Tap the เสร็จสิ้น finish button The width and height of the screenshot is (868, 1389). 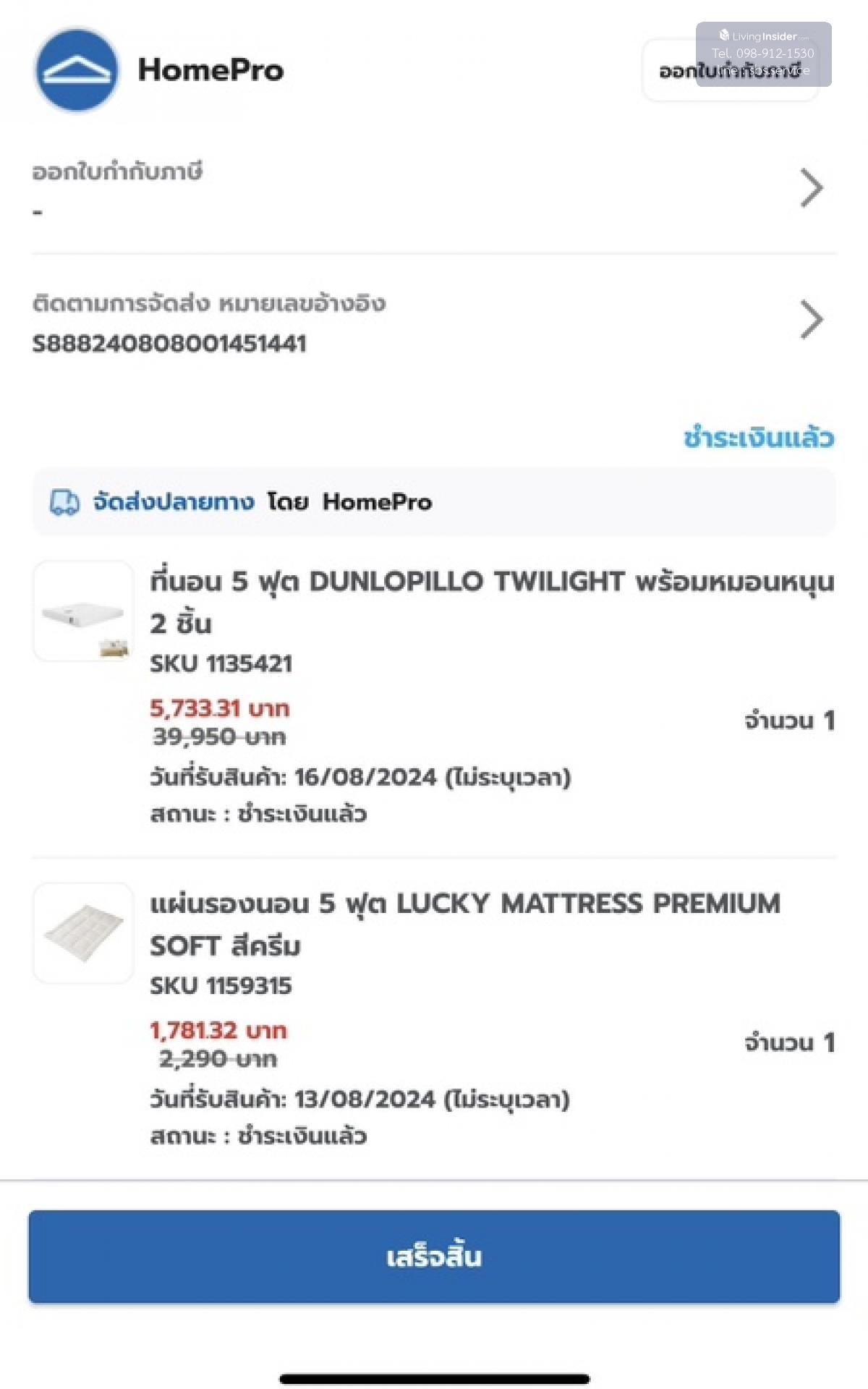click(x=434, y=1257)
